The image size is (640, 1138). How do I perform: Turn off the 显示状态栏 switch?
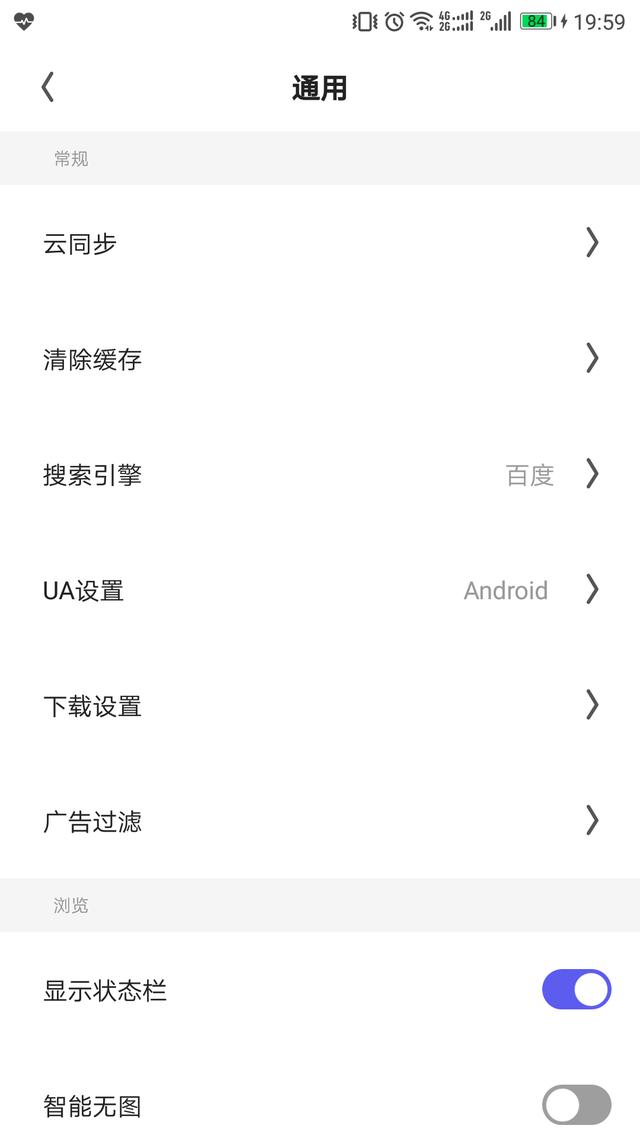(576, 990)
